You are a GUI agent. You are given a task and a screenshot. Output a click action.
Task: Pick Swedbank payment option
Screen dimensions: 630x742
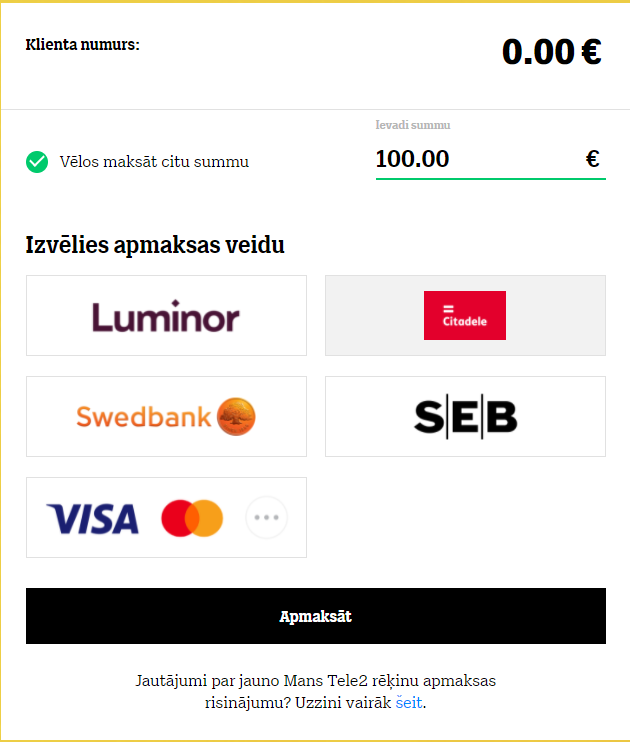(x=166, y=417)
